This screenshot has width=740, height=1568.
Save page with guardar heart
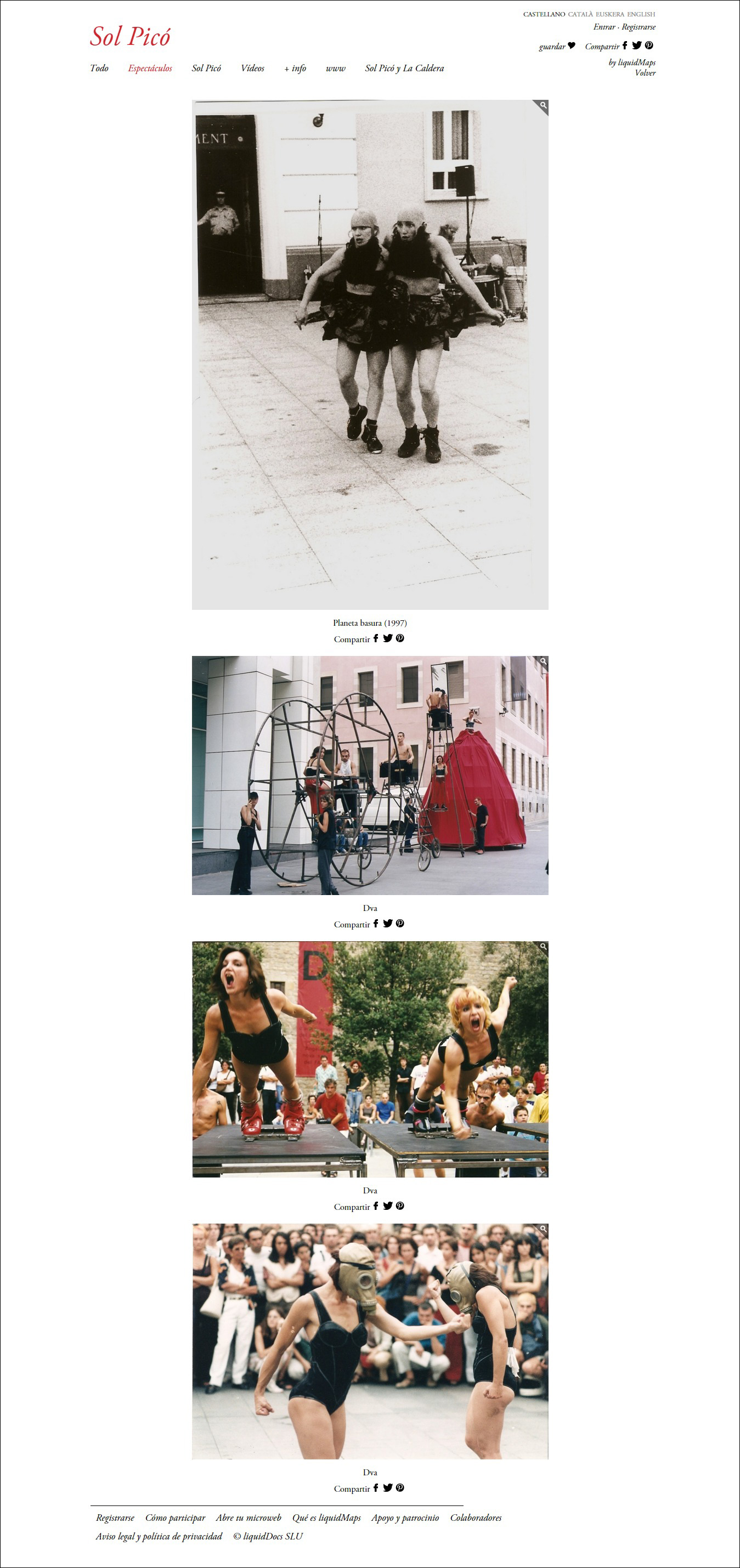tap(557, 46)
